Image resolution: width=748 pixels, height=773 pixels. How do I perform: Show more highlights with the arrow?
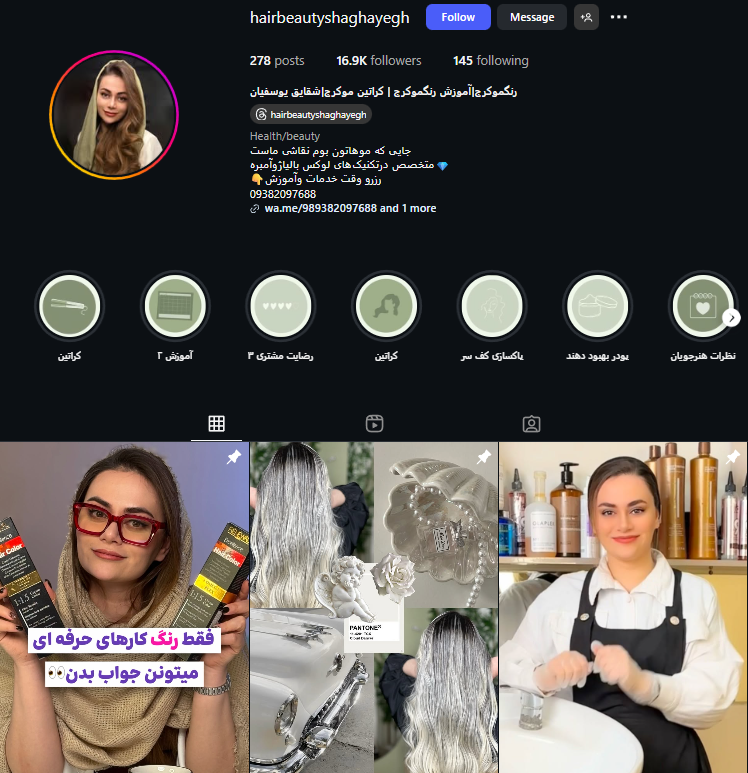[x=732, y=317]
